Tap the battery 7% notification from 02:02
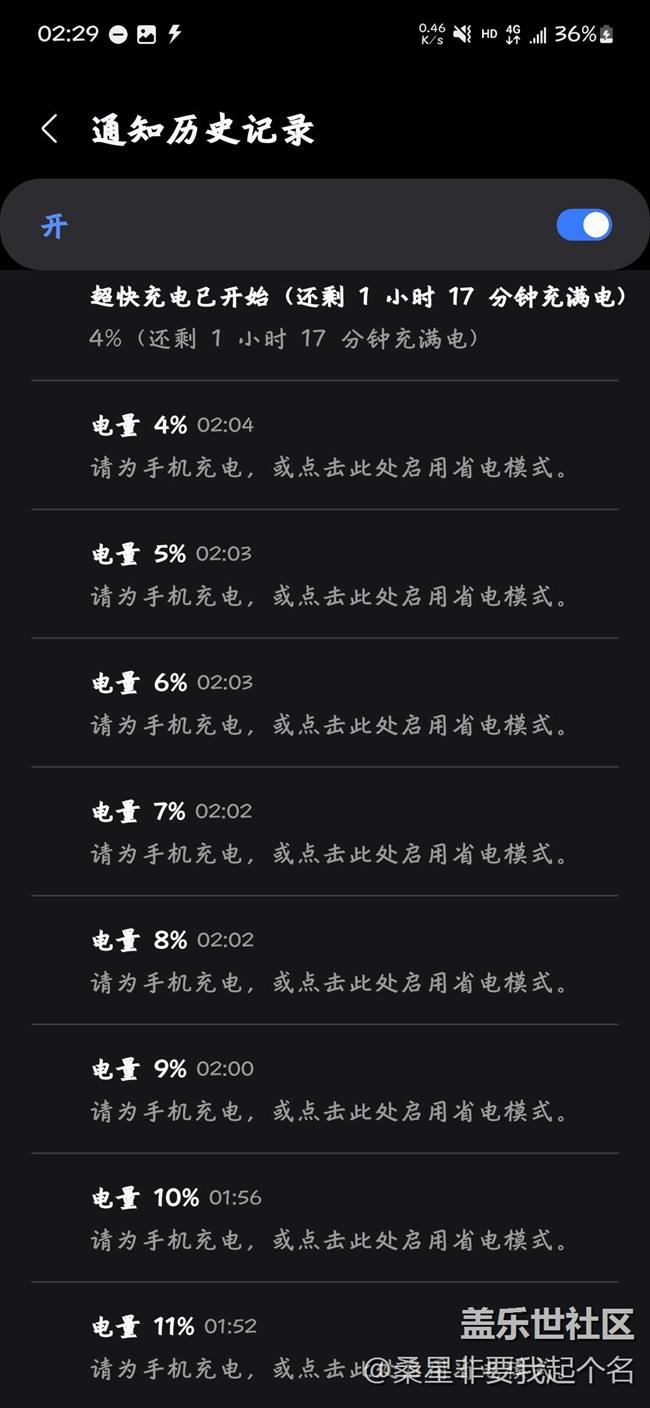Viewport: 650px width, 1408px height. click(325, 832)
